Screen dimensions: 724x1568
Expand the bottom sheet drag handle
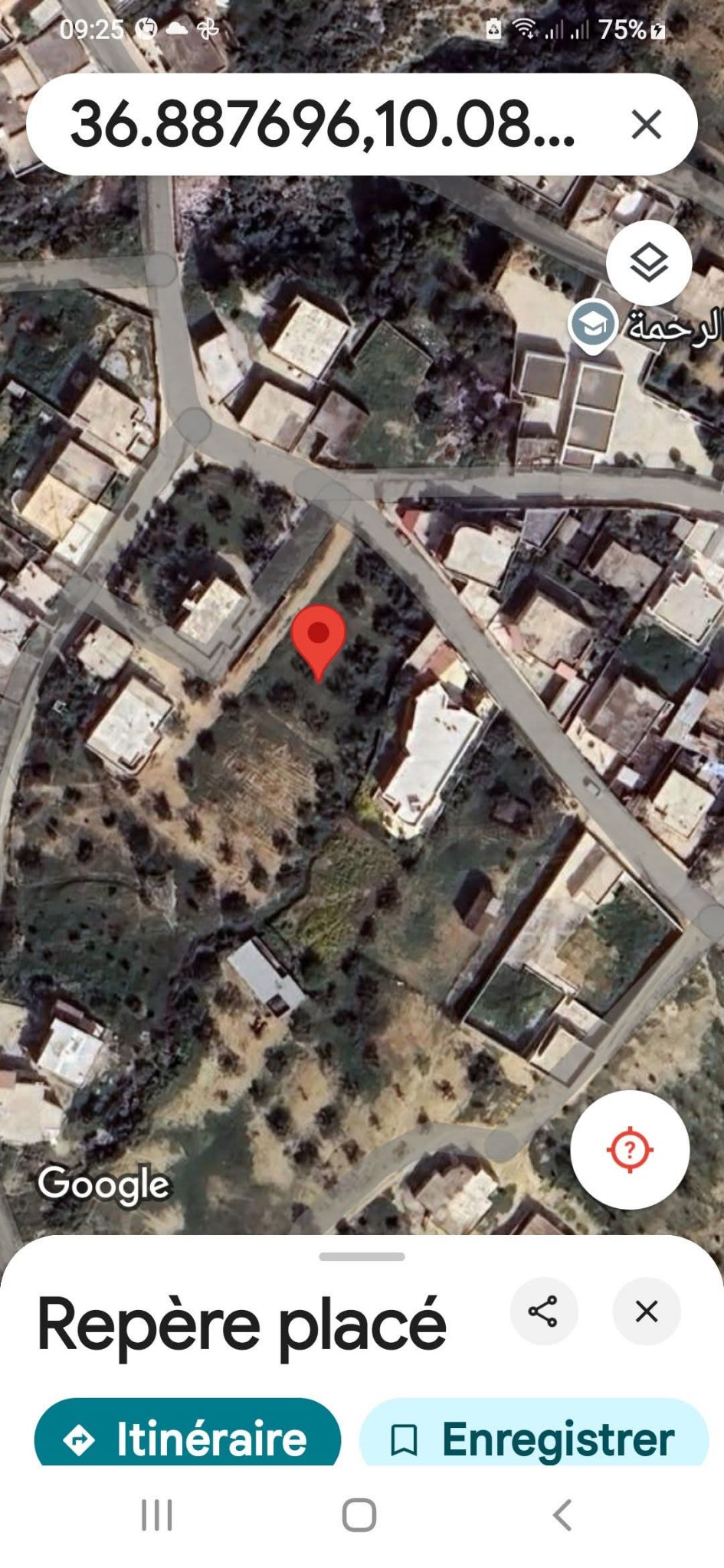pos(362,1257)
